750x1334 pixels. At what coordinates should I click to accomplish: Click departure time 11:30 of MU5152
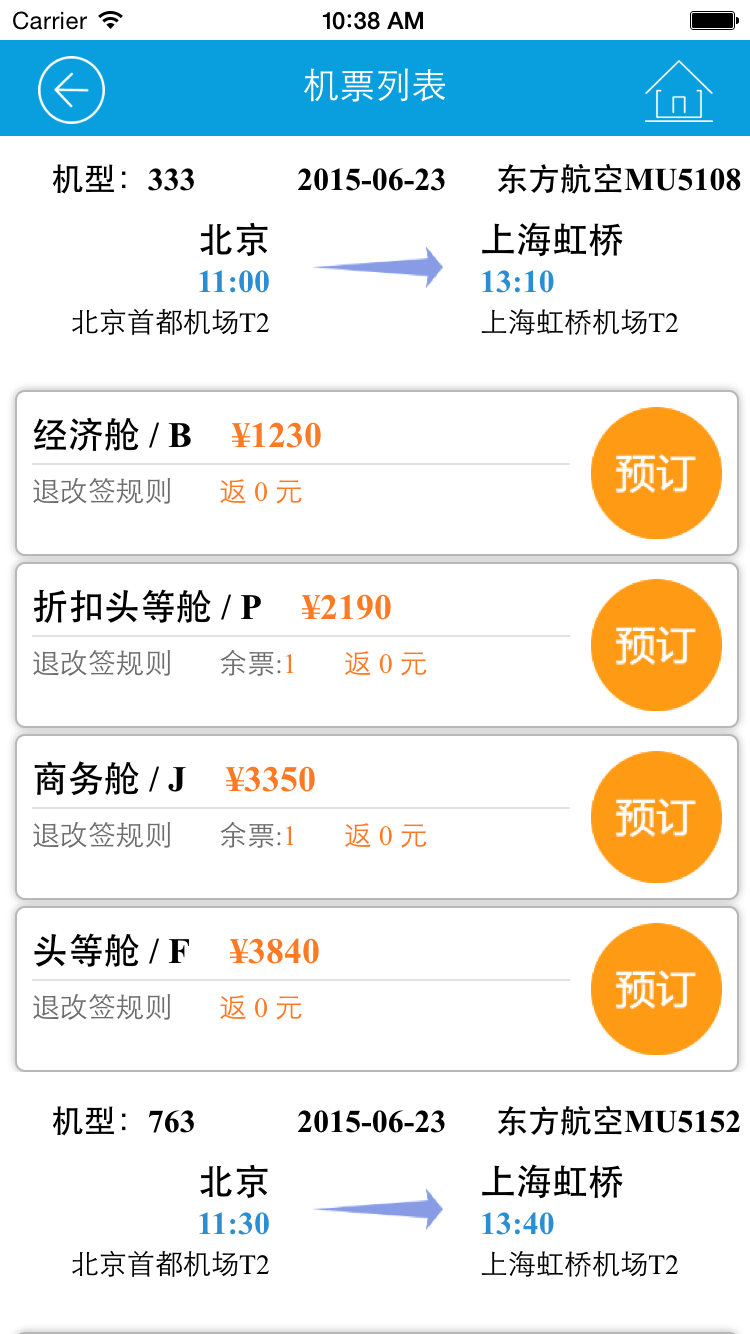point(236,1223)
